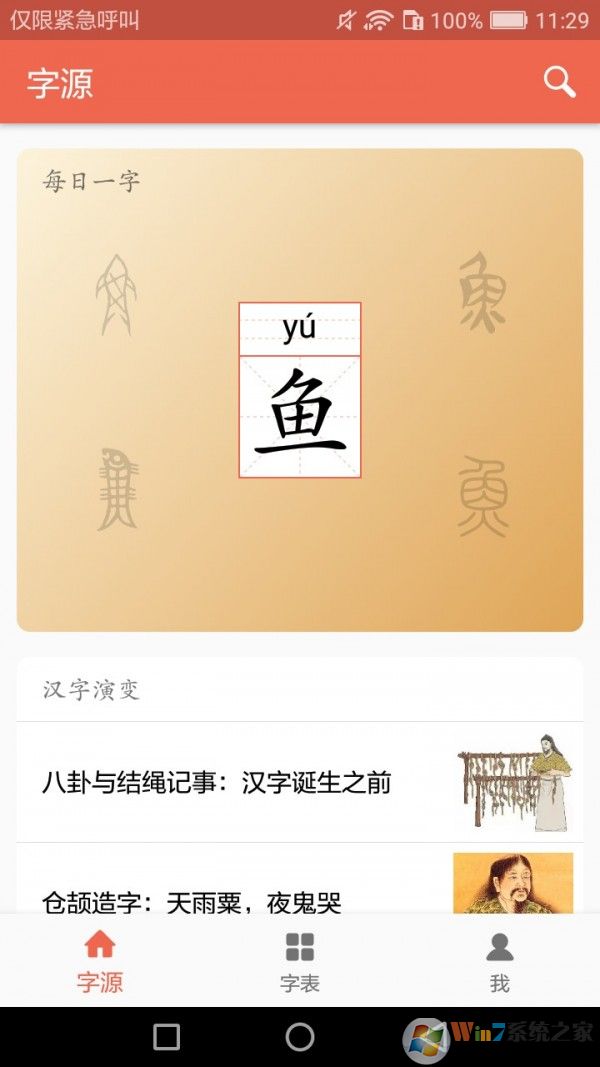This screenshot has width=600, height=1067.
Task: Switch to the 字表 tab
Action: [x=300, y=961]
